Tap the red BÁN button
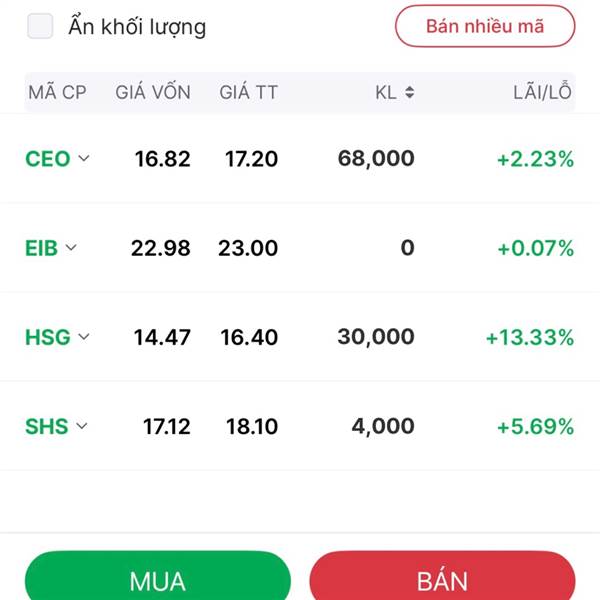The height and width of the screenshot is (600, 600). 442,579
